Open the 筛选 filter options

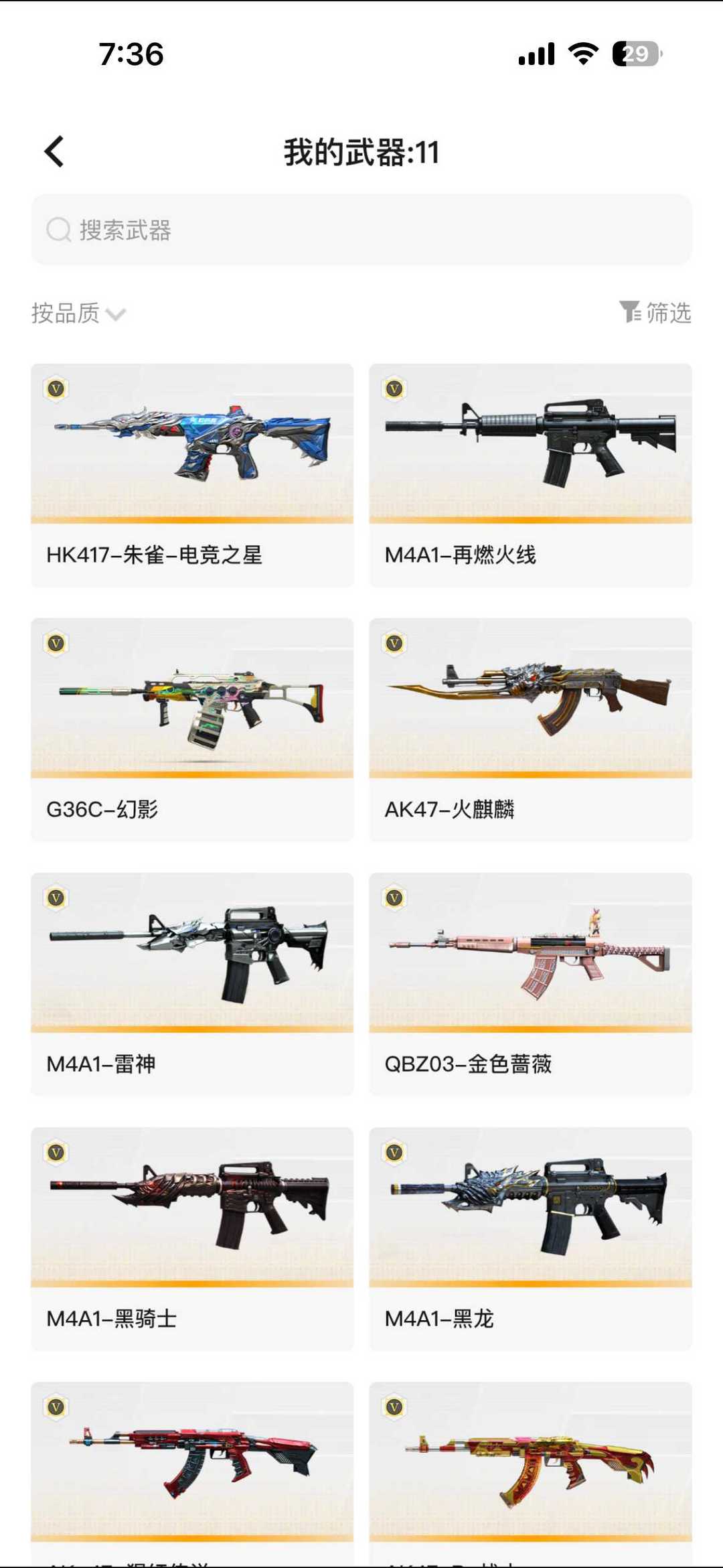[x=655, y=312]
